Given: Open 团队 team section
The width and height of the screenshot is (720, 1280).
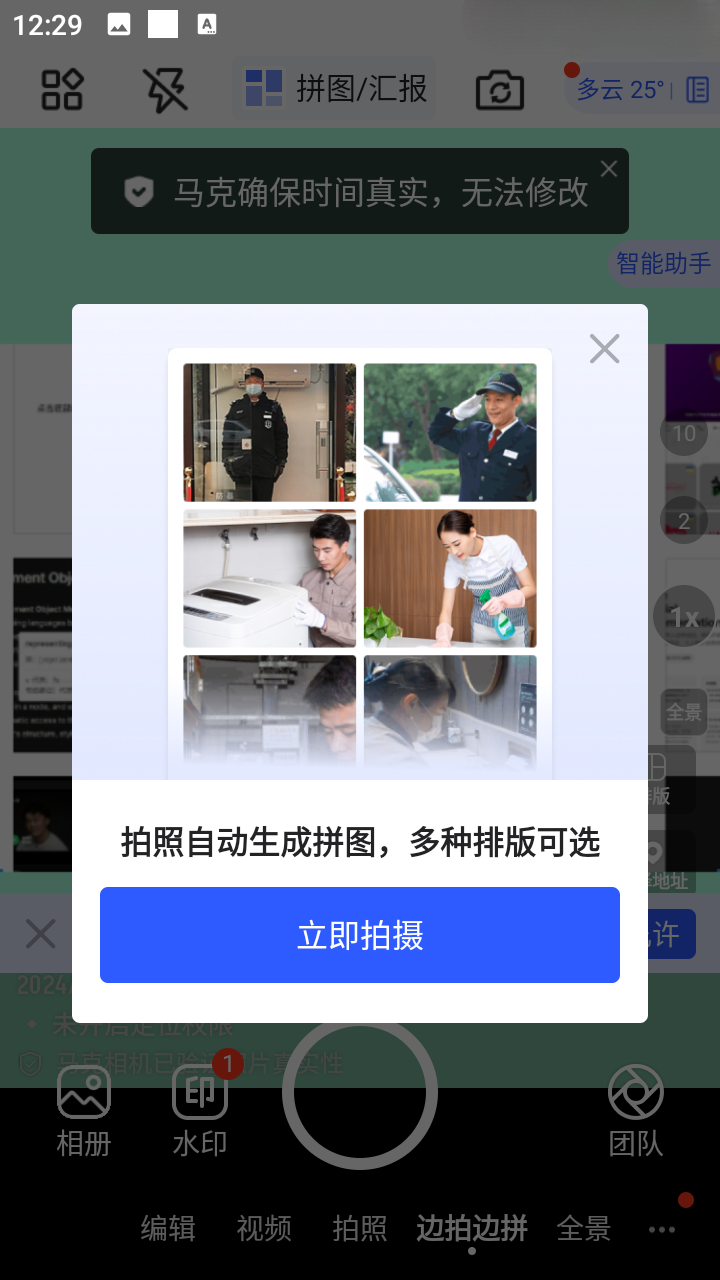Looking at the screenshot, I should [x=636, y=1110].
